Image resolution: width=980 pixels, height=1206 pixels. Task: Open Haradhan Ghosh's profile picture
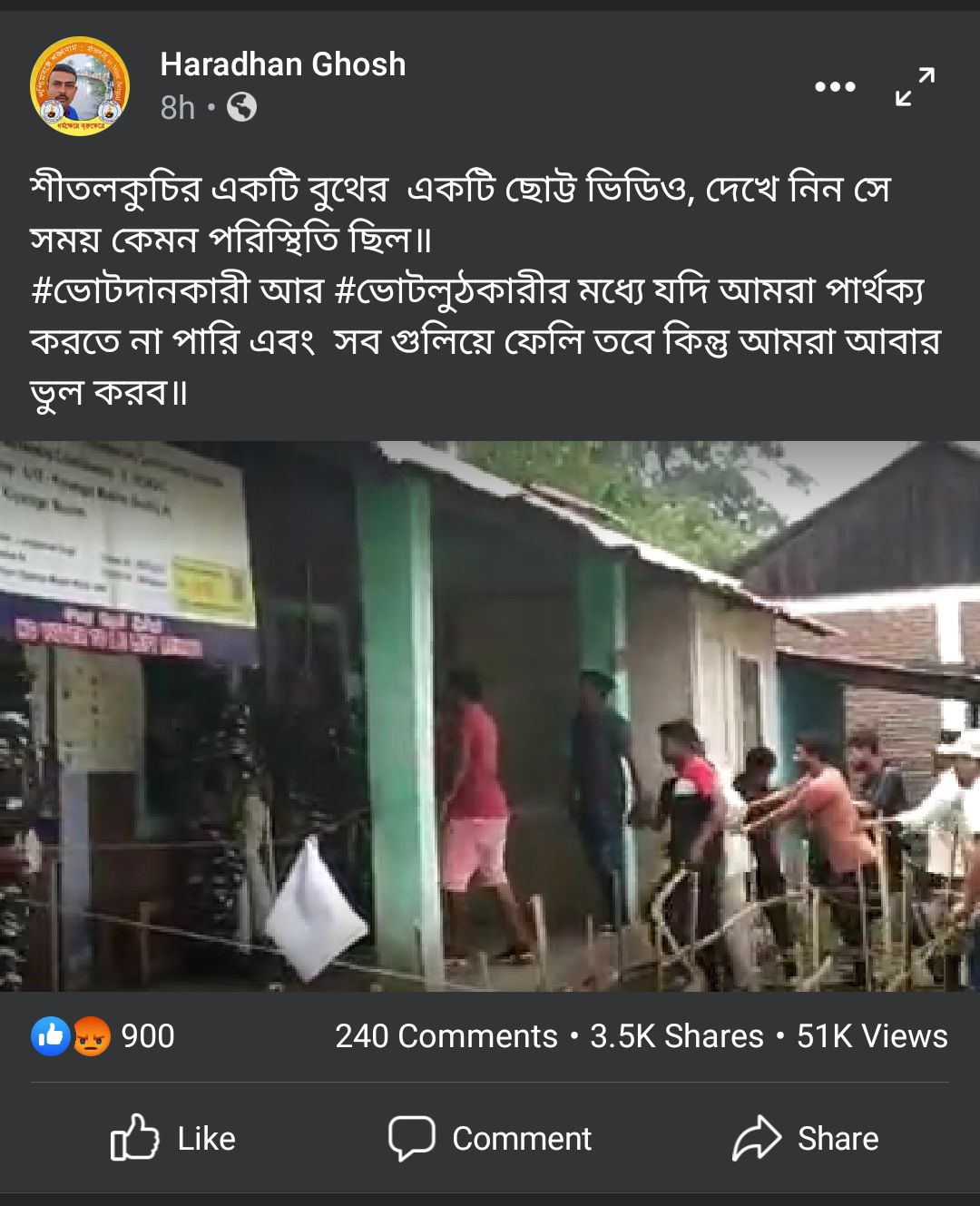click(80, 86)
